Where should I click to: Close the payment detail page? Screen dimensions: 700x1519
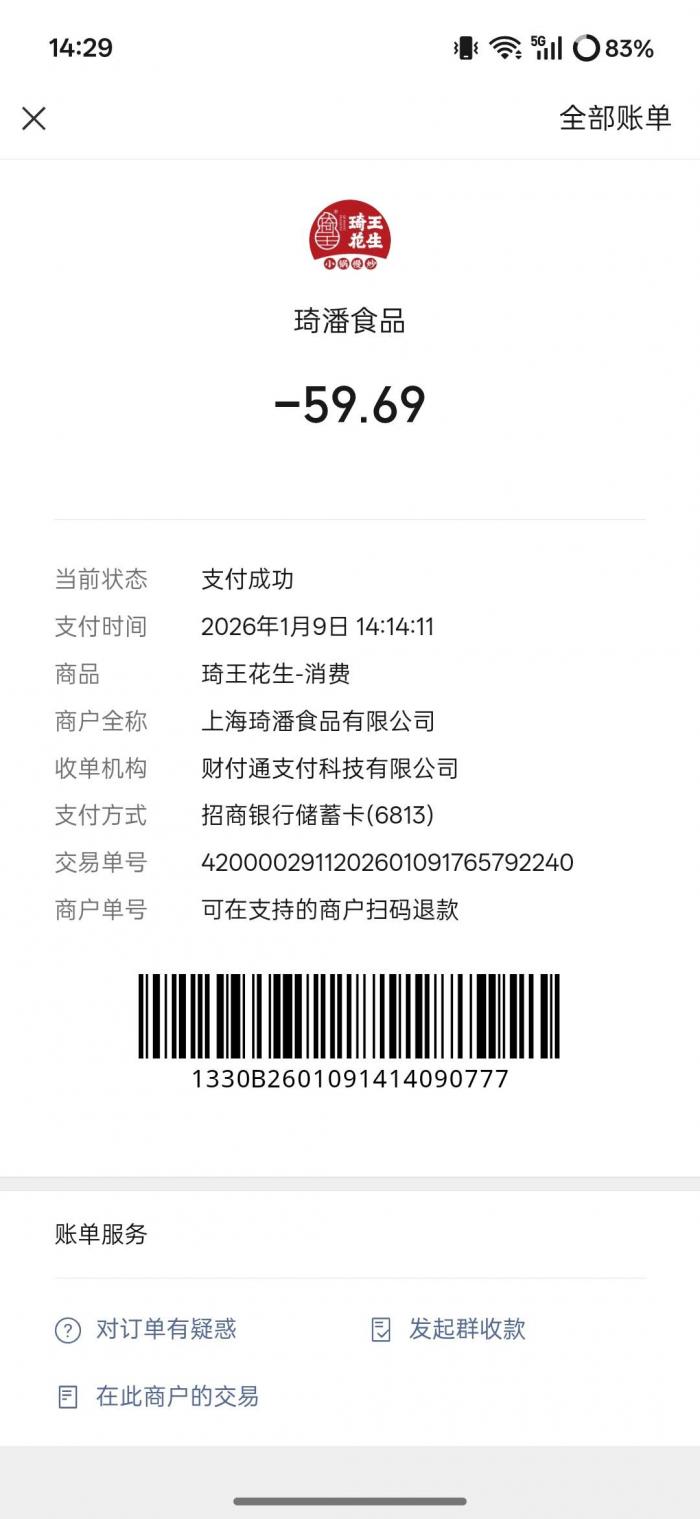(x=34, y=119)
